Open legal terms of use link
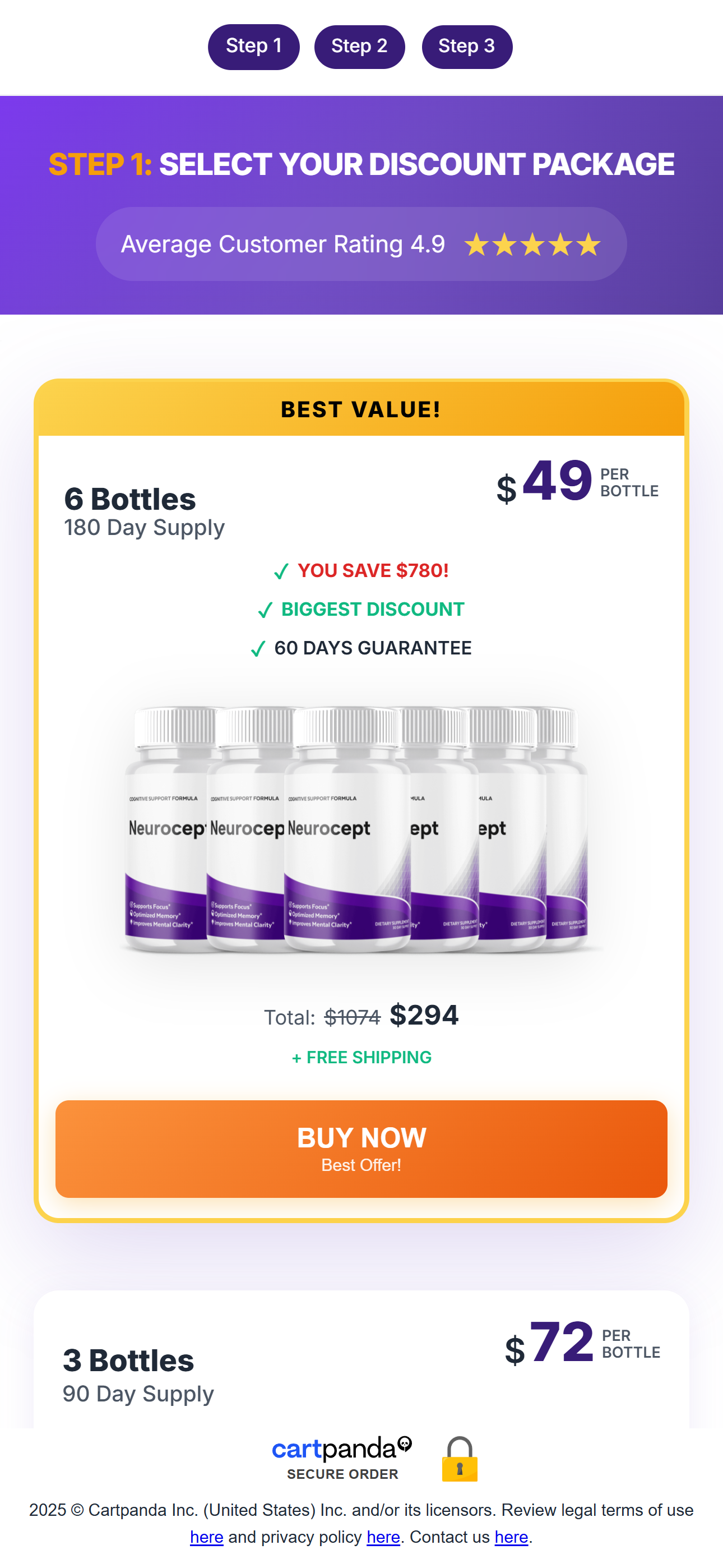Image resolution: width=723 pixels, height=1568 pixels. (x=206, y=1537)
